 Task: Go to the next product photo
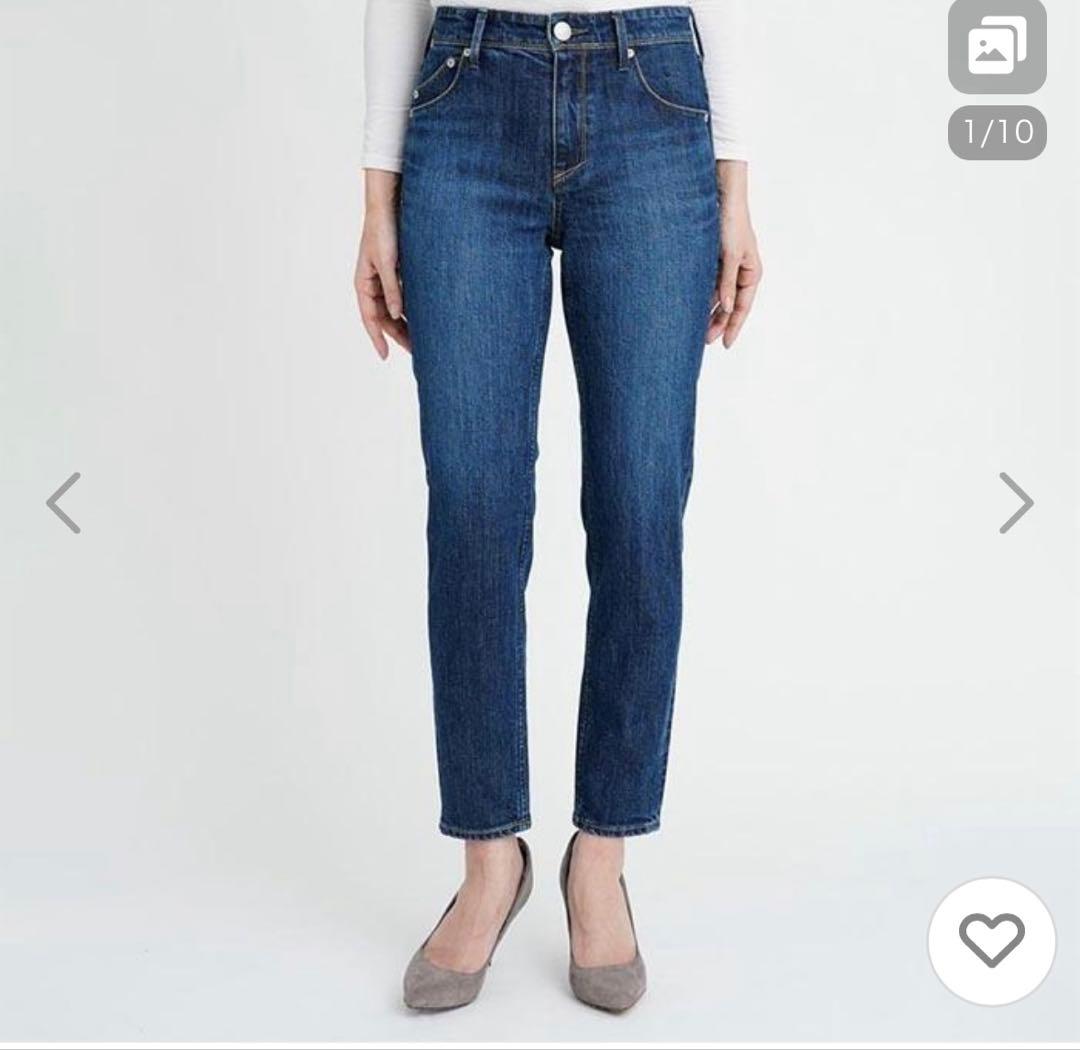click(x=1015, y=502)
